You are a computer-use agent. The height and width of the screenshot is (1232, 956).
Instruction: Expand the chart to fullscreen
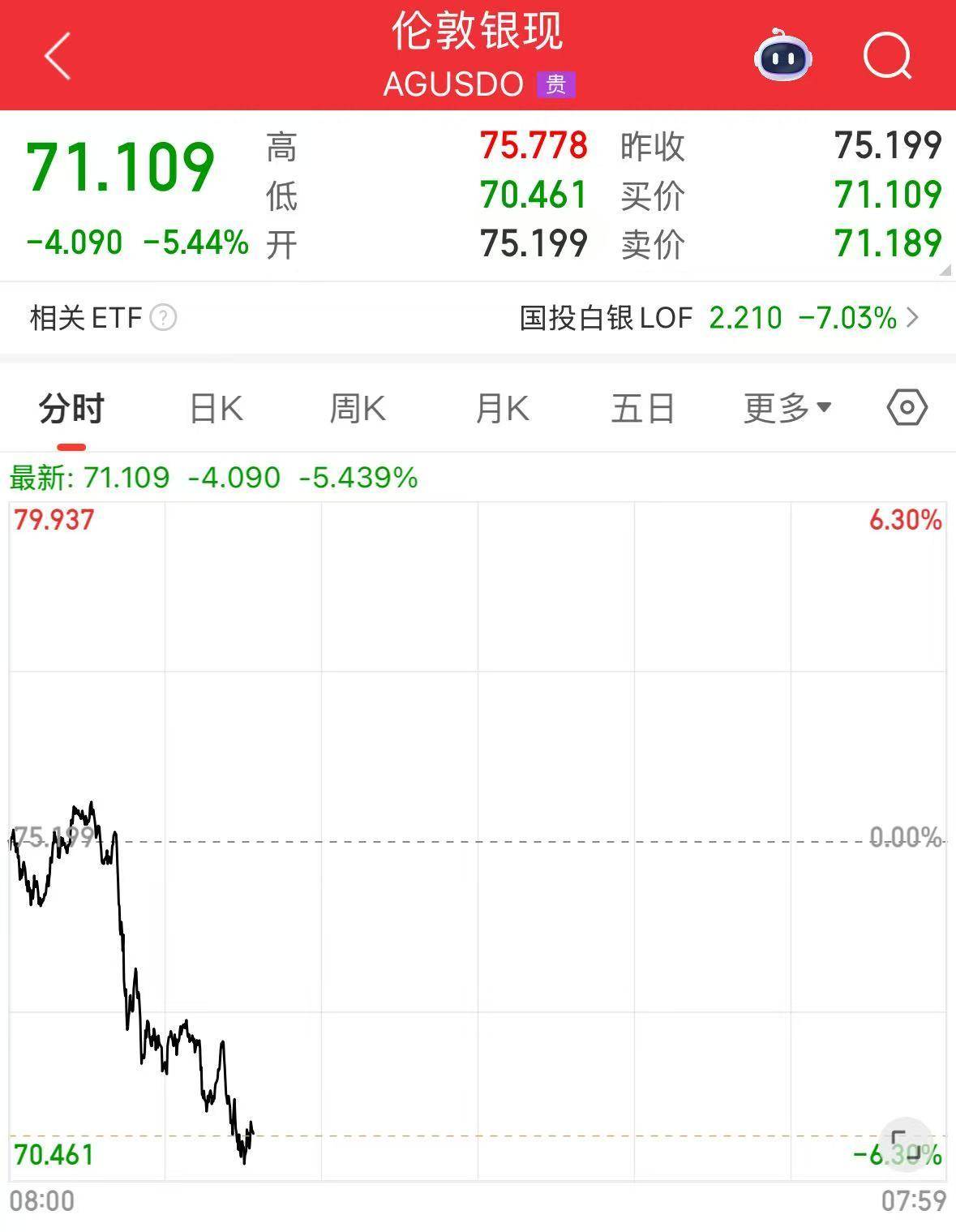(905, 1144)
